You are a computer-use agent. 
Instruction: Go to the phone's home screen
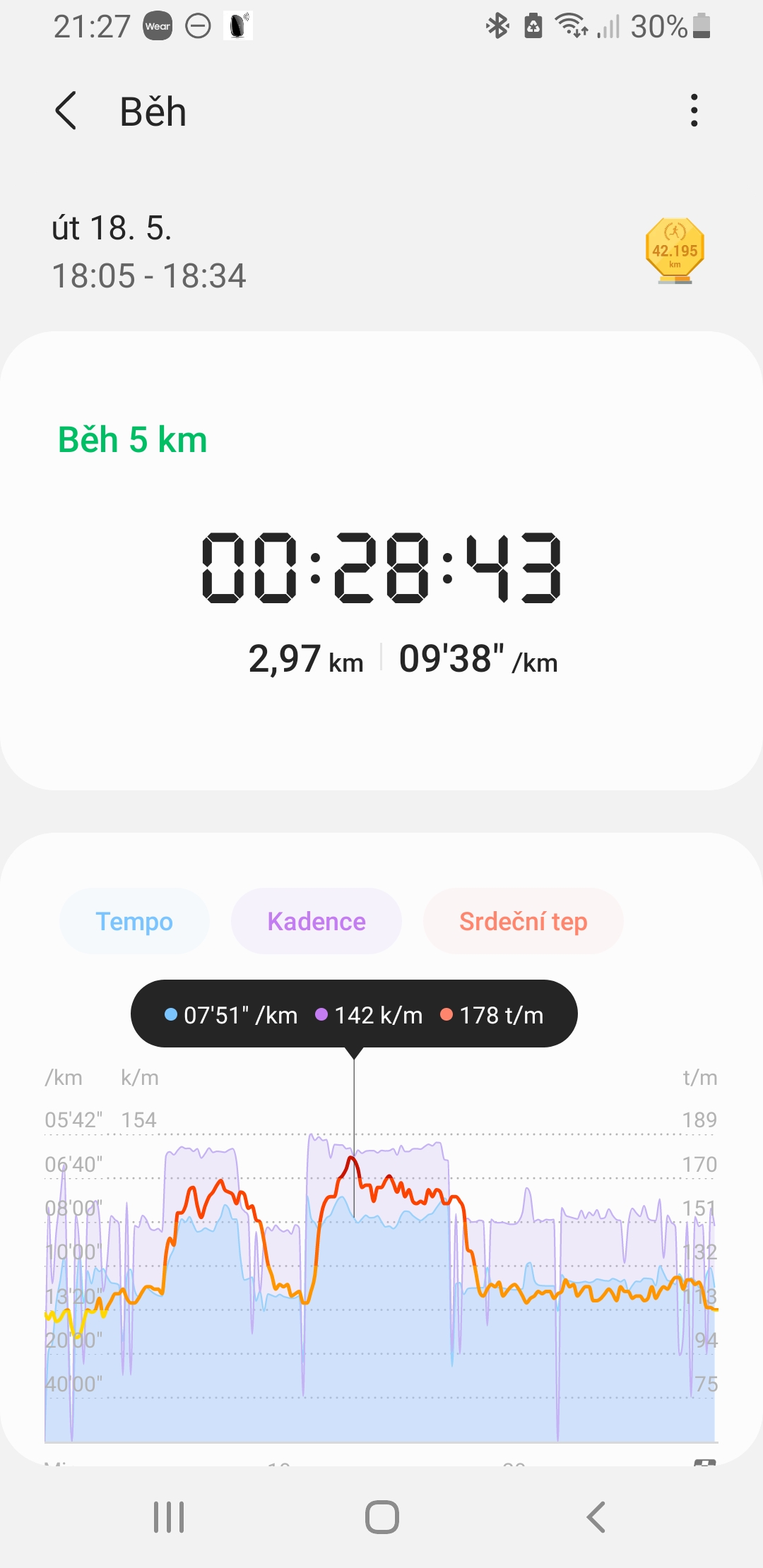point(382,1517)
